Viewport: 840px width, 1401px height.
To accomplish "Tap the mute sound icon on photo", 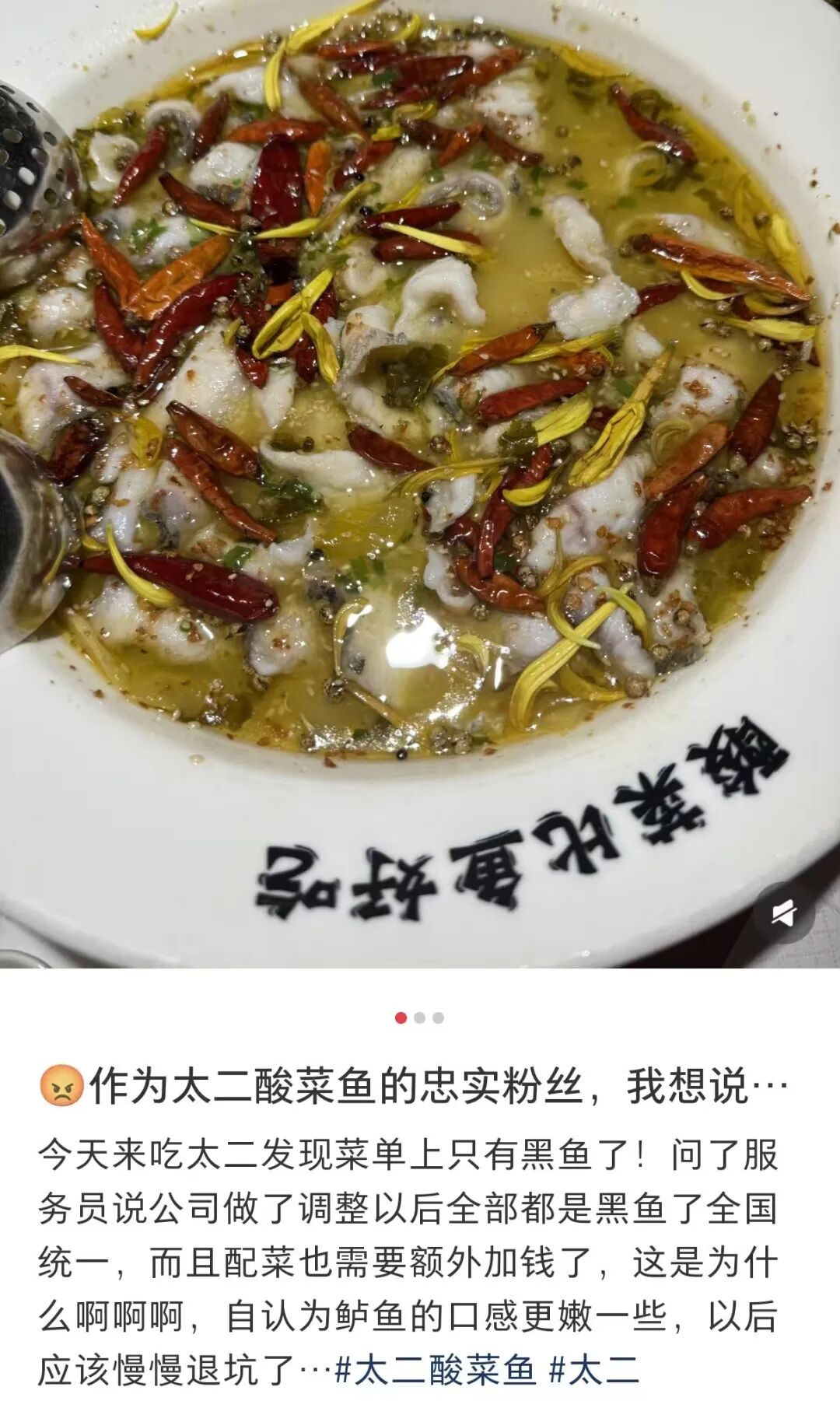I will tap(784, 913).
